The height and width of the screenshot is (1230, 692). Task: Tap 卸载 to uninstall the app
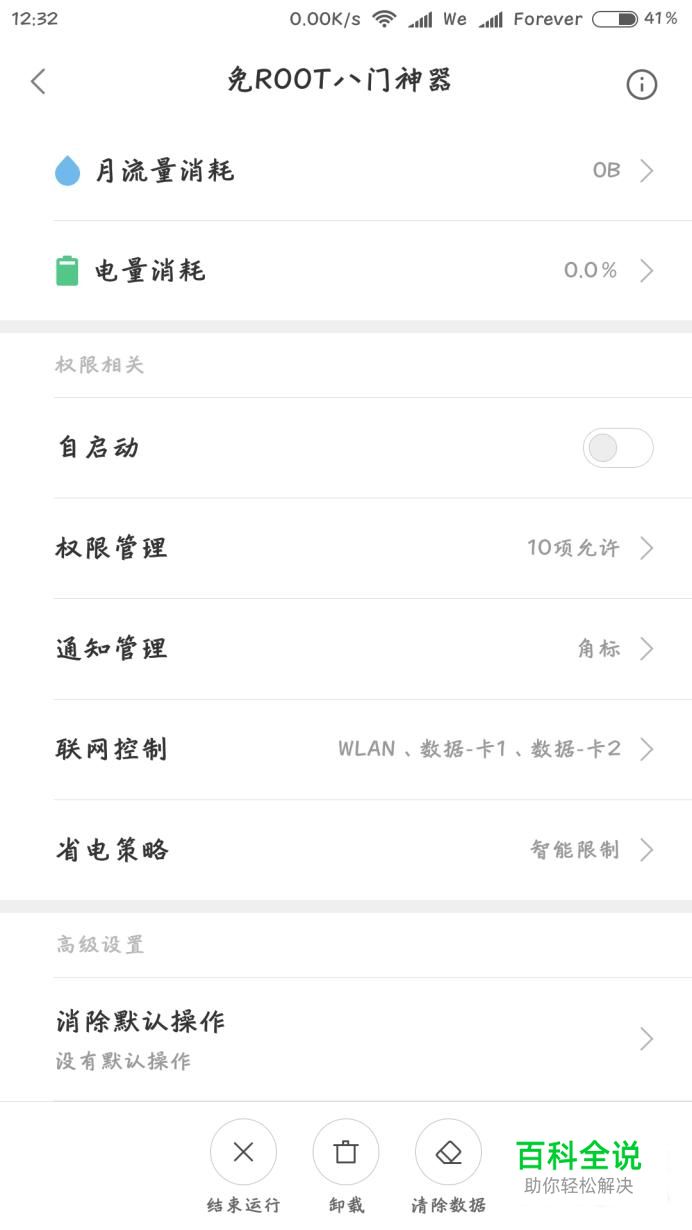[346, 1166]
